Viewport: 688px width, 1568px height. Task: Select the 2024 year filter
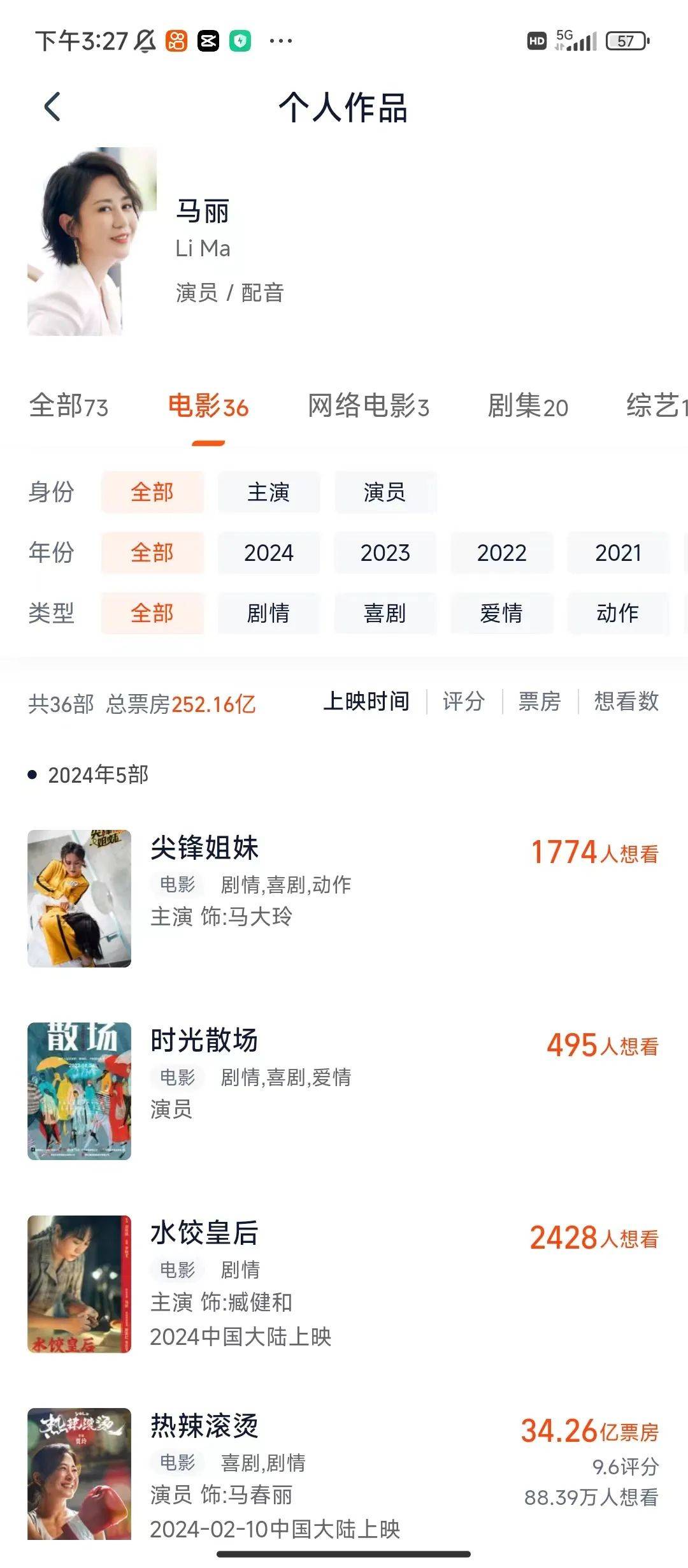269,553
